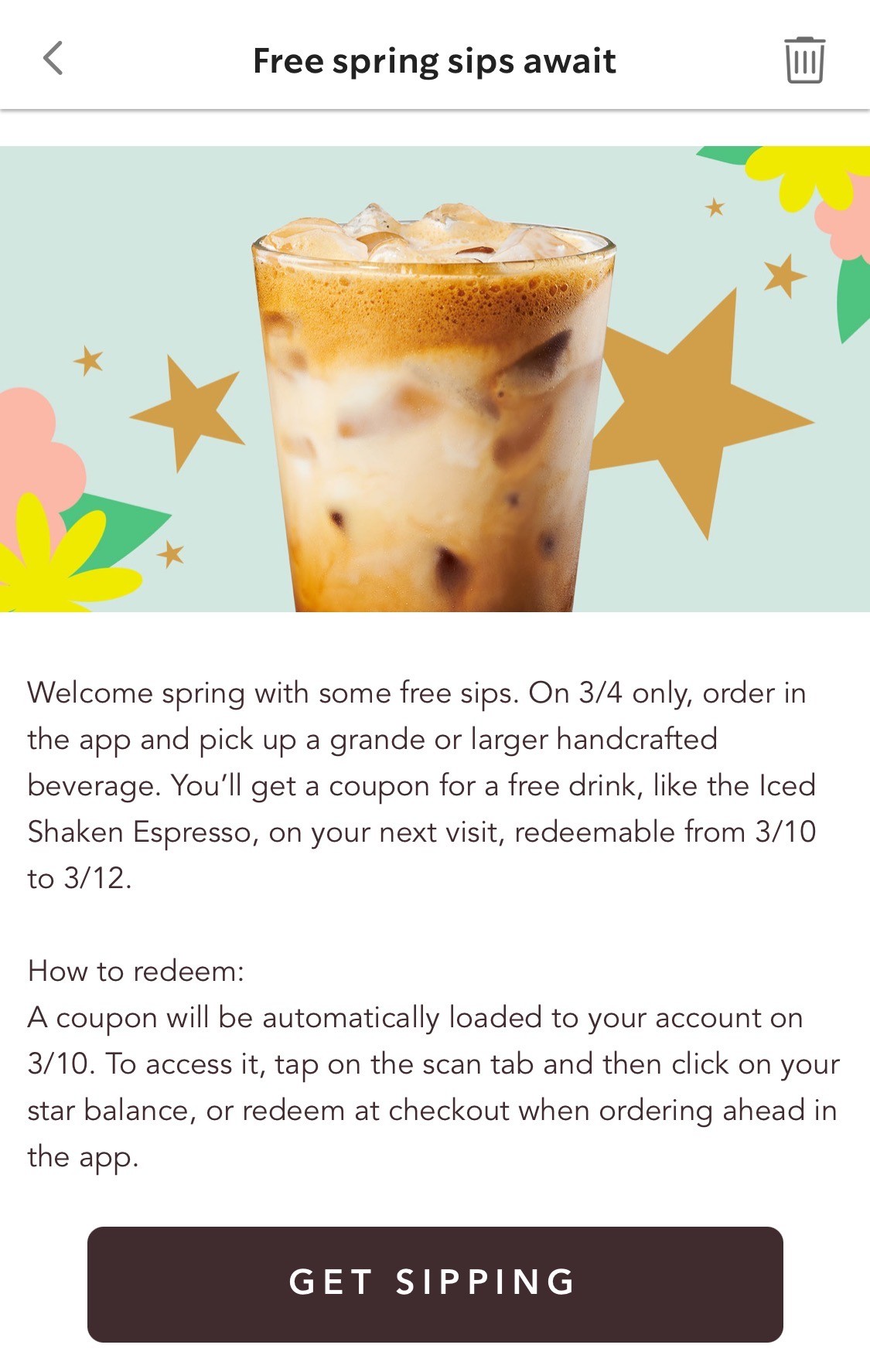Go back using the arrow icon
Screen dimensions: 870x1372
(x=53, y=59)
